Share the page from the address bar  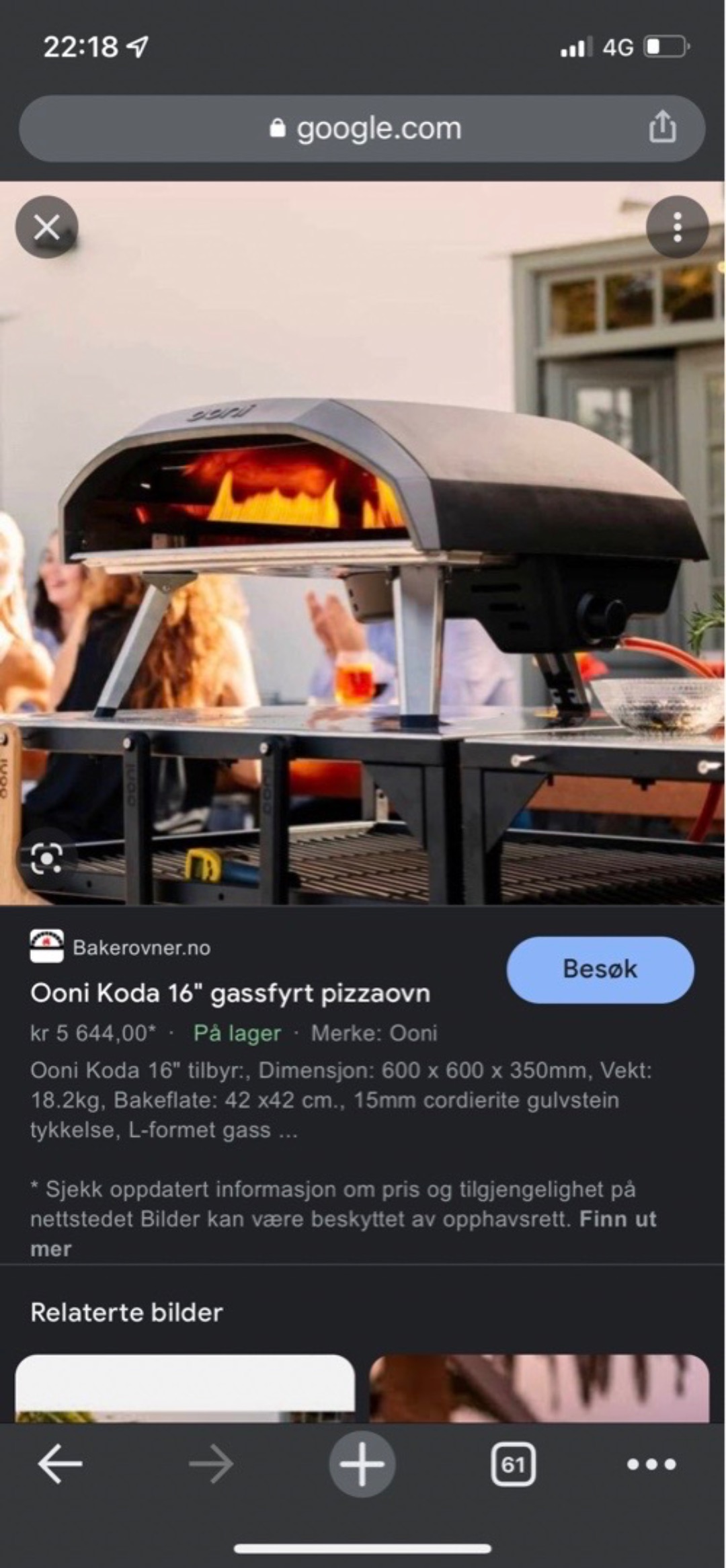coord(662,127)
